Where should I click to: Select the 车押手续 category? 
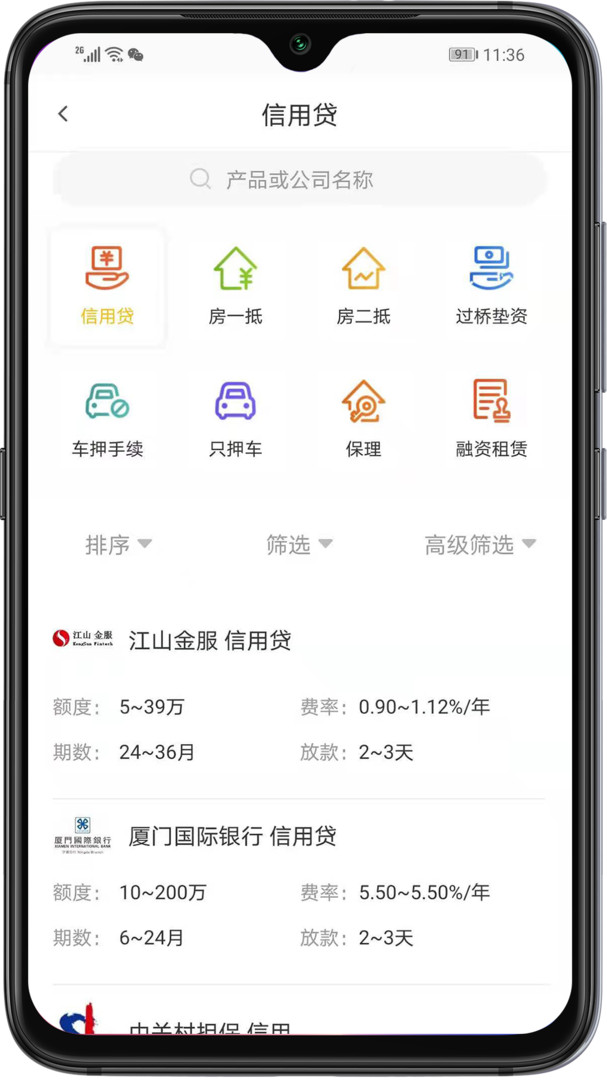(x=107, y=418)
